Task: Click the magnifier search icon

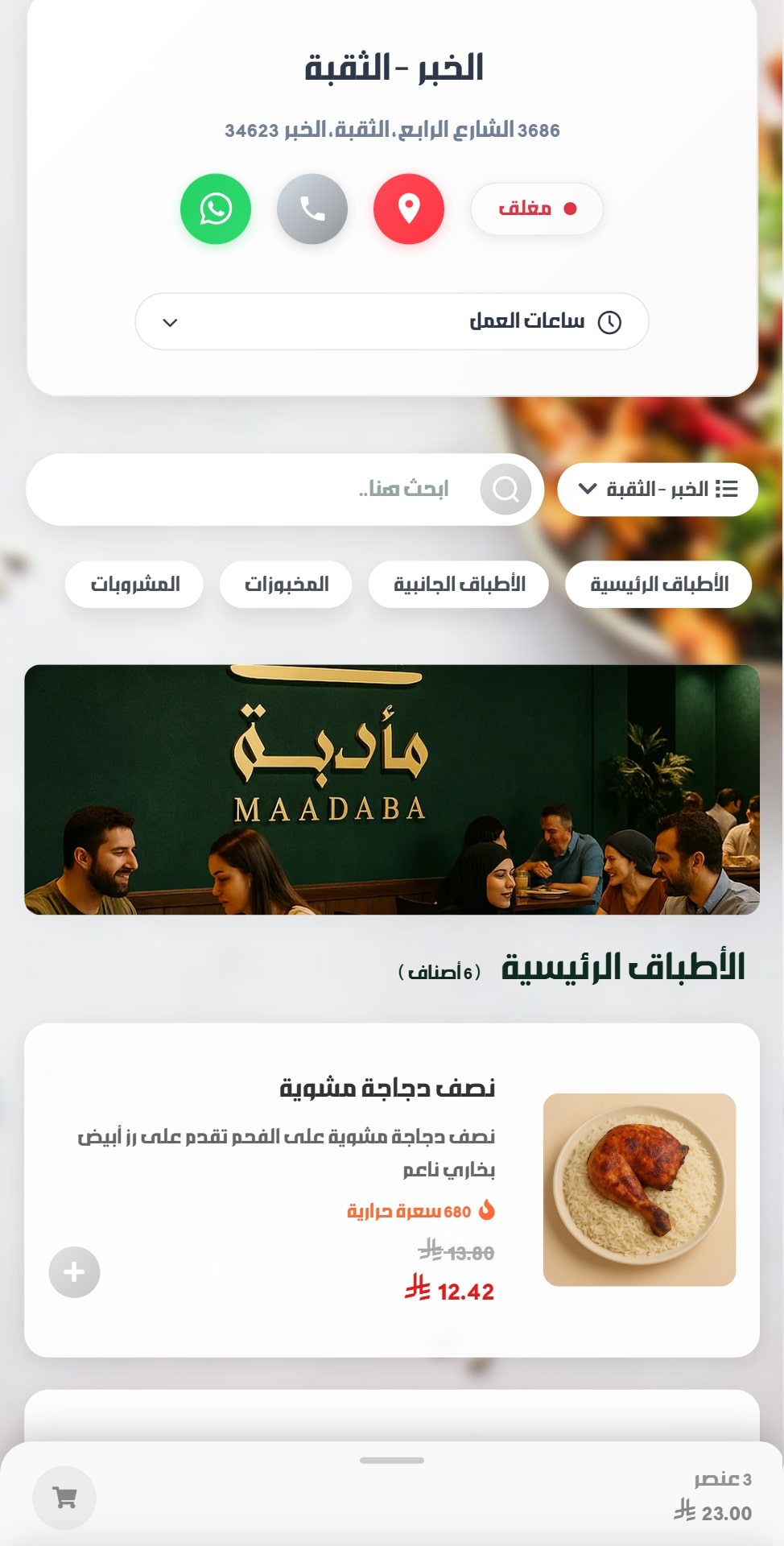Action: (505, 489)
